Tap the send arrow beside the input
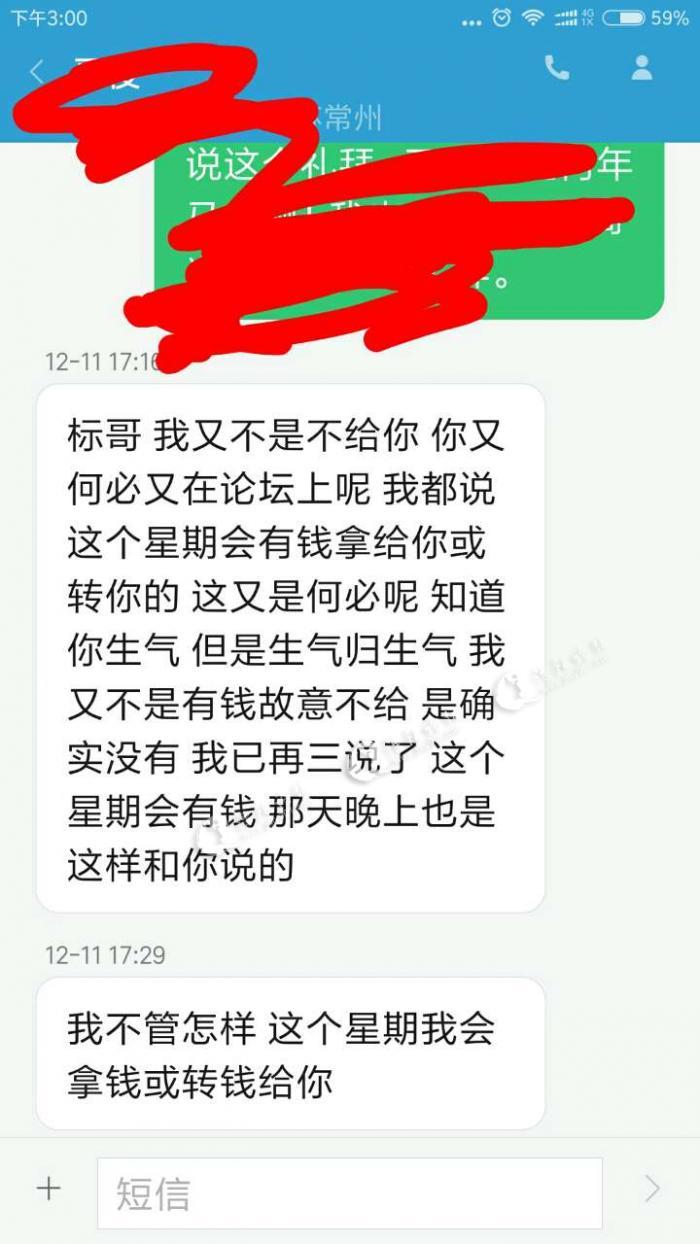This screenshot has height=1244, width=700. (x=652, y=1189)
